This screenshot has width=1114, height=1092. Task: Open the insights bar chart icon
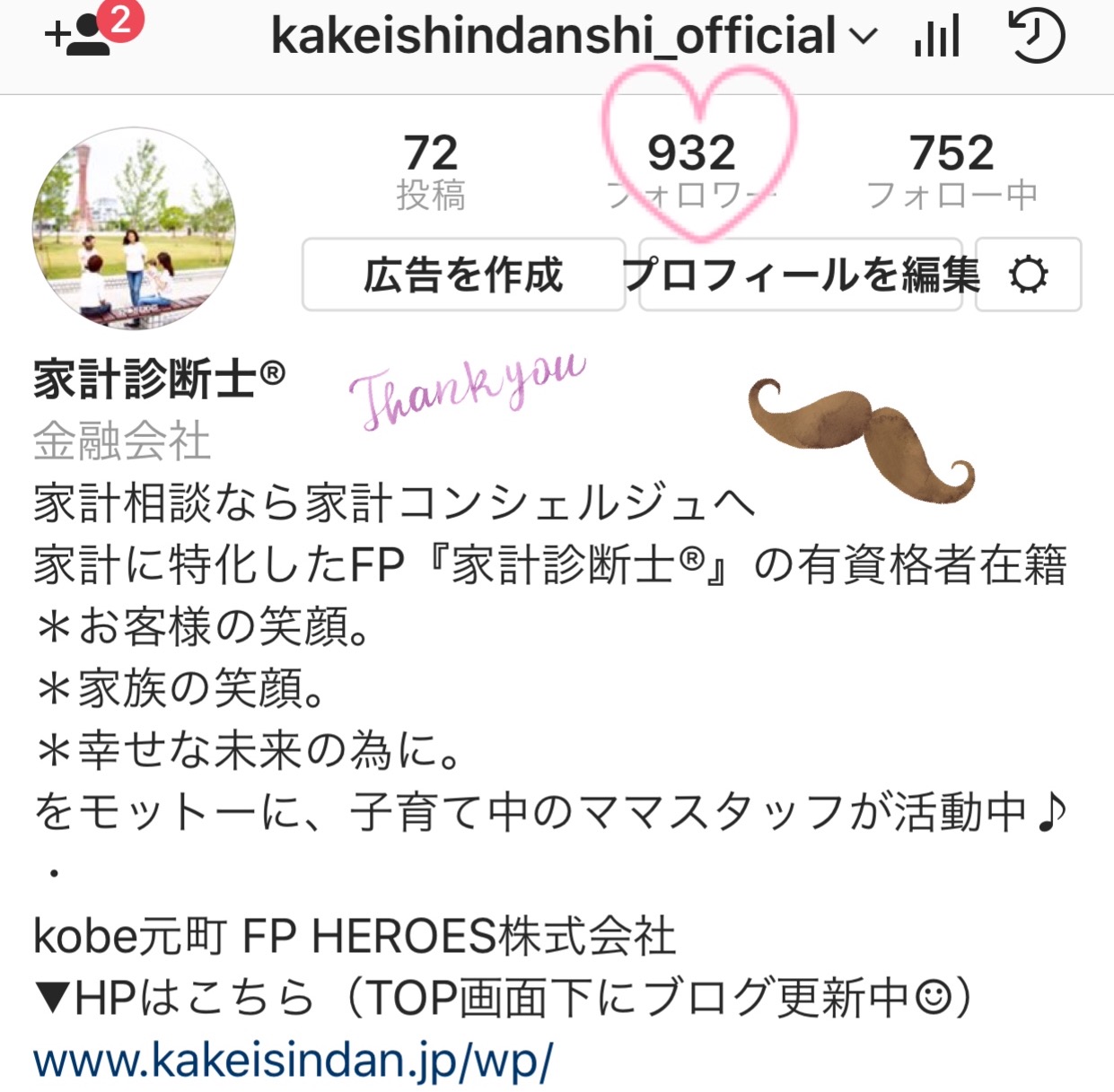pos(936,37)
